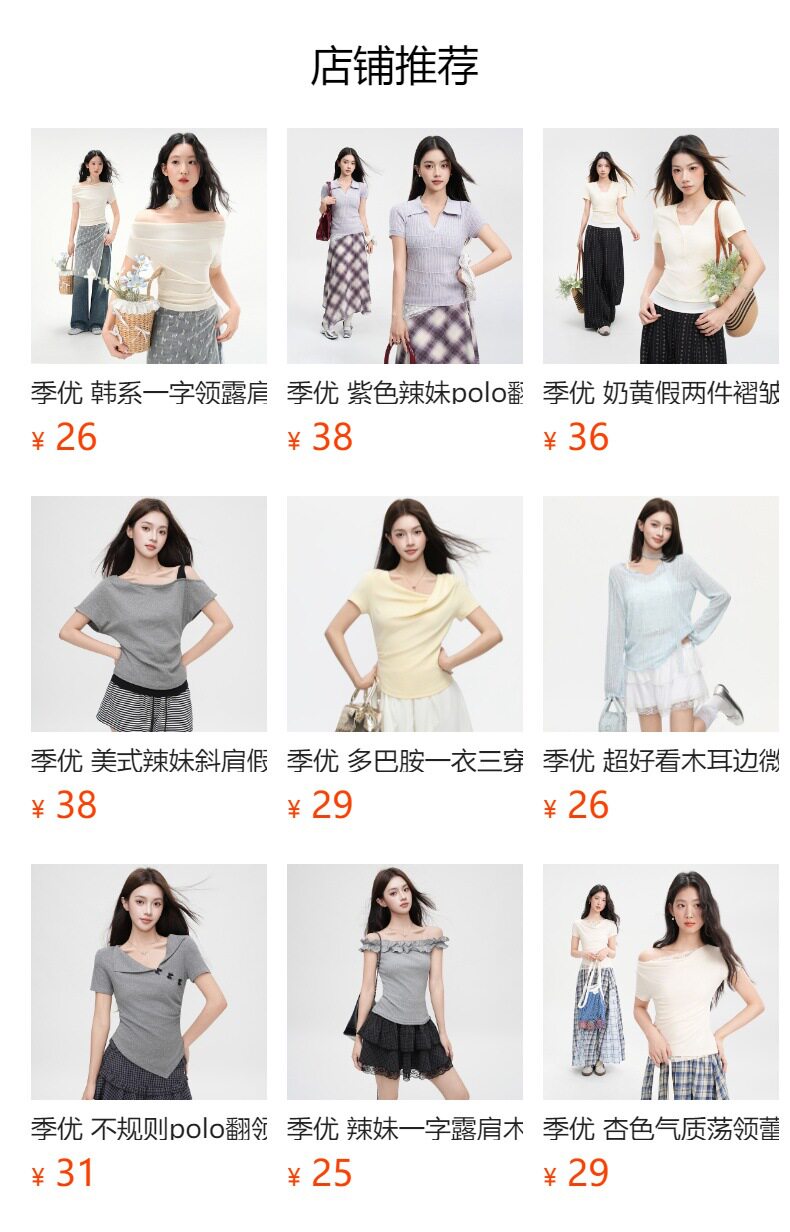Tap the 辣妹一字露肩木耳边 top card
The width and height of the screenshot is (790, 1232).
404,982
